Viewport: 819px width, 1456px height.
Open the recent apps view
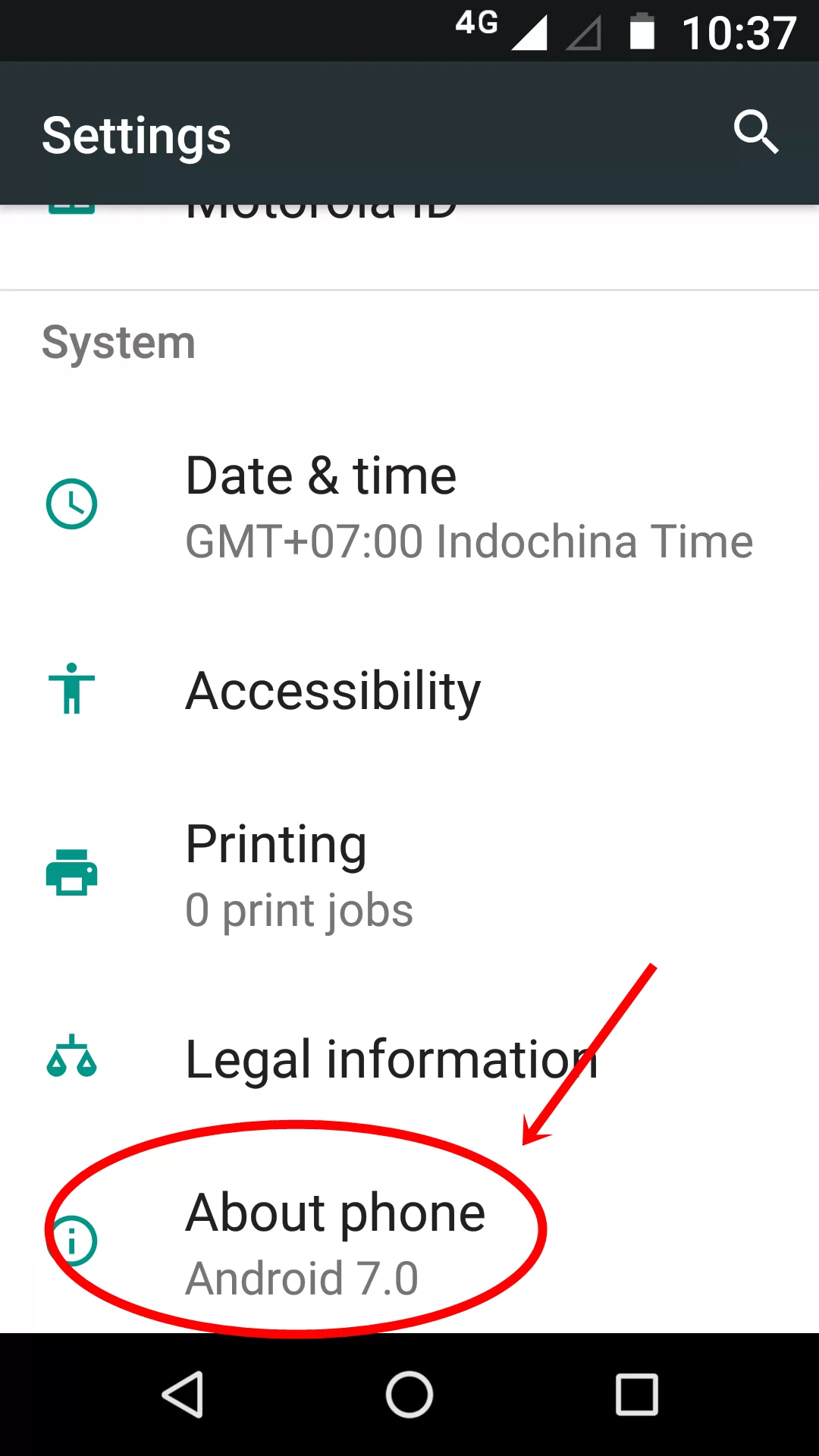(x=636, y=1394)
